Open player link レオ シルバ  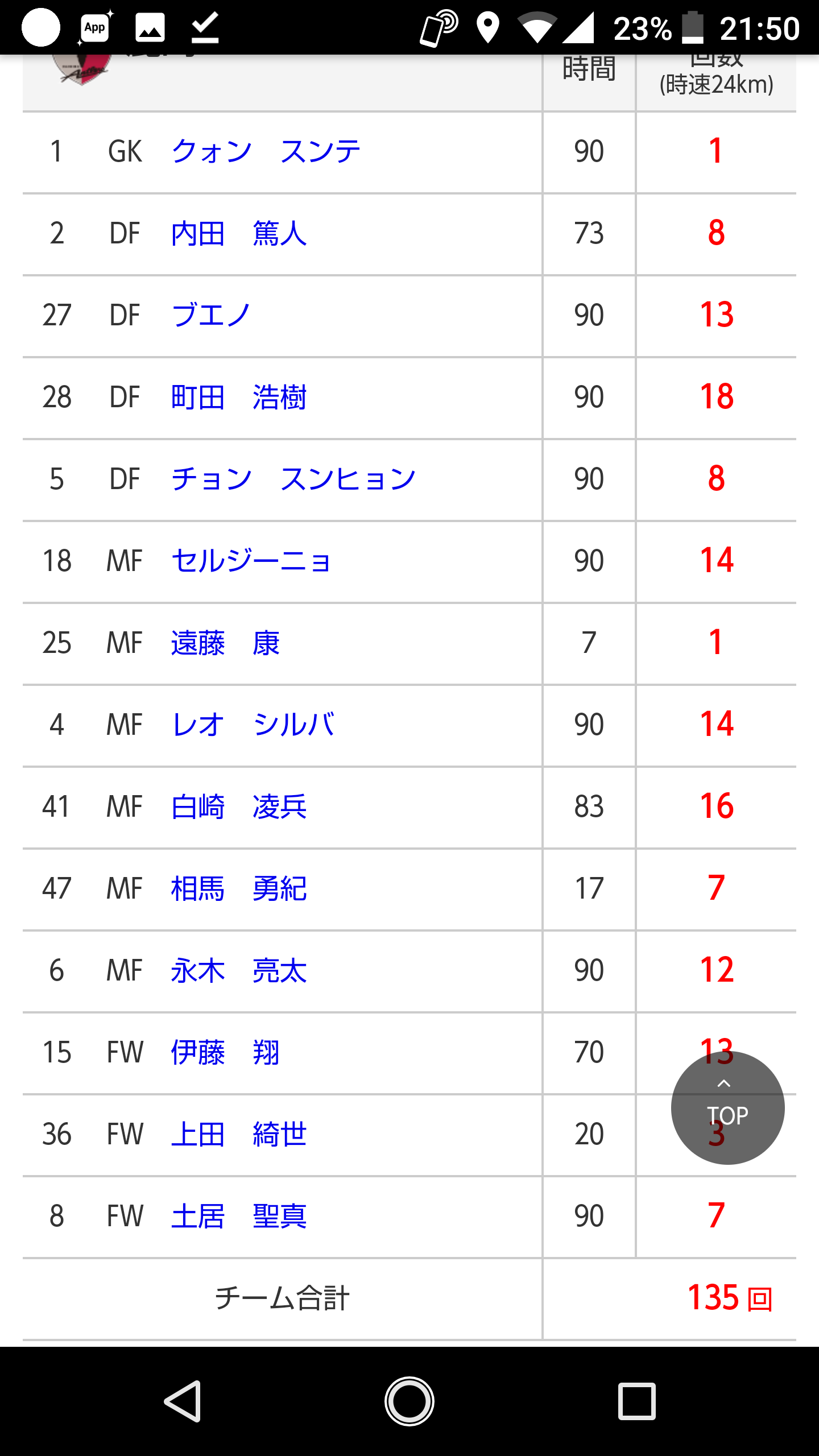253,725
